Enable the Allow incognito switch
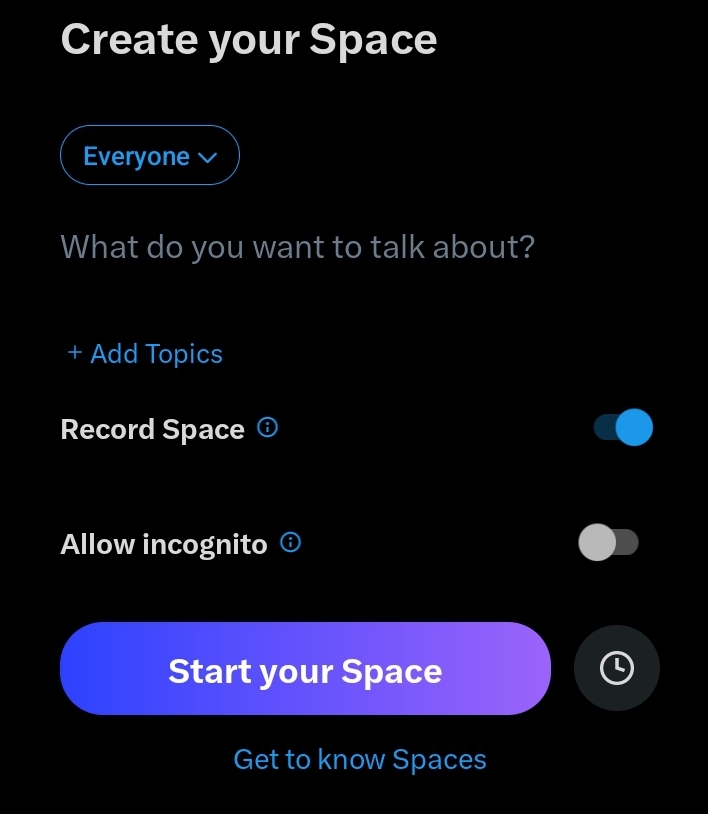 pyautogui.click(x=609, y=543)
